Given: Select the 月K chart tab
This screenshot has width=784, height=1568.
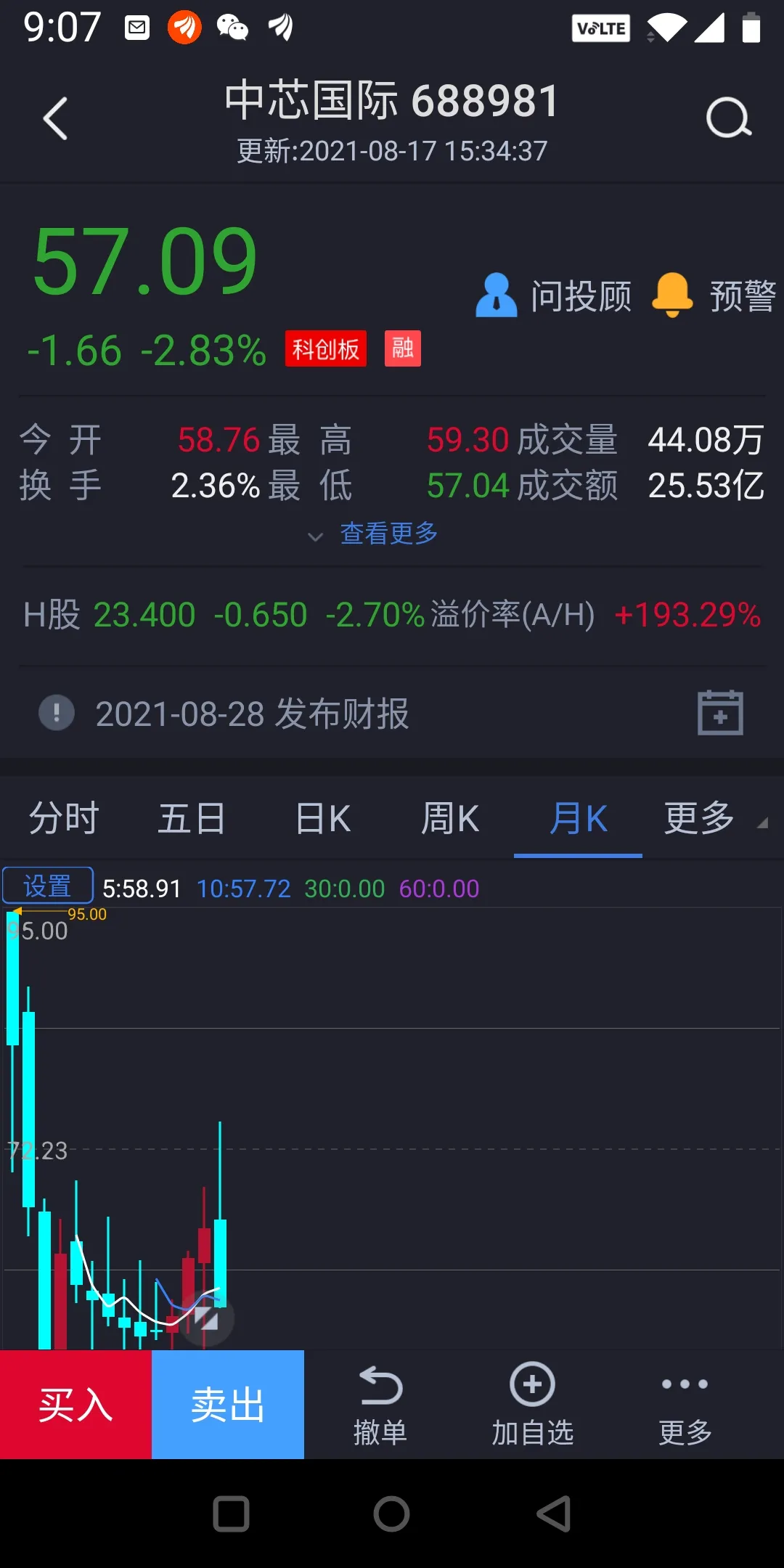Looking at the screenshot, I should click(578, 819).
